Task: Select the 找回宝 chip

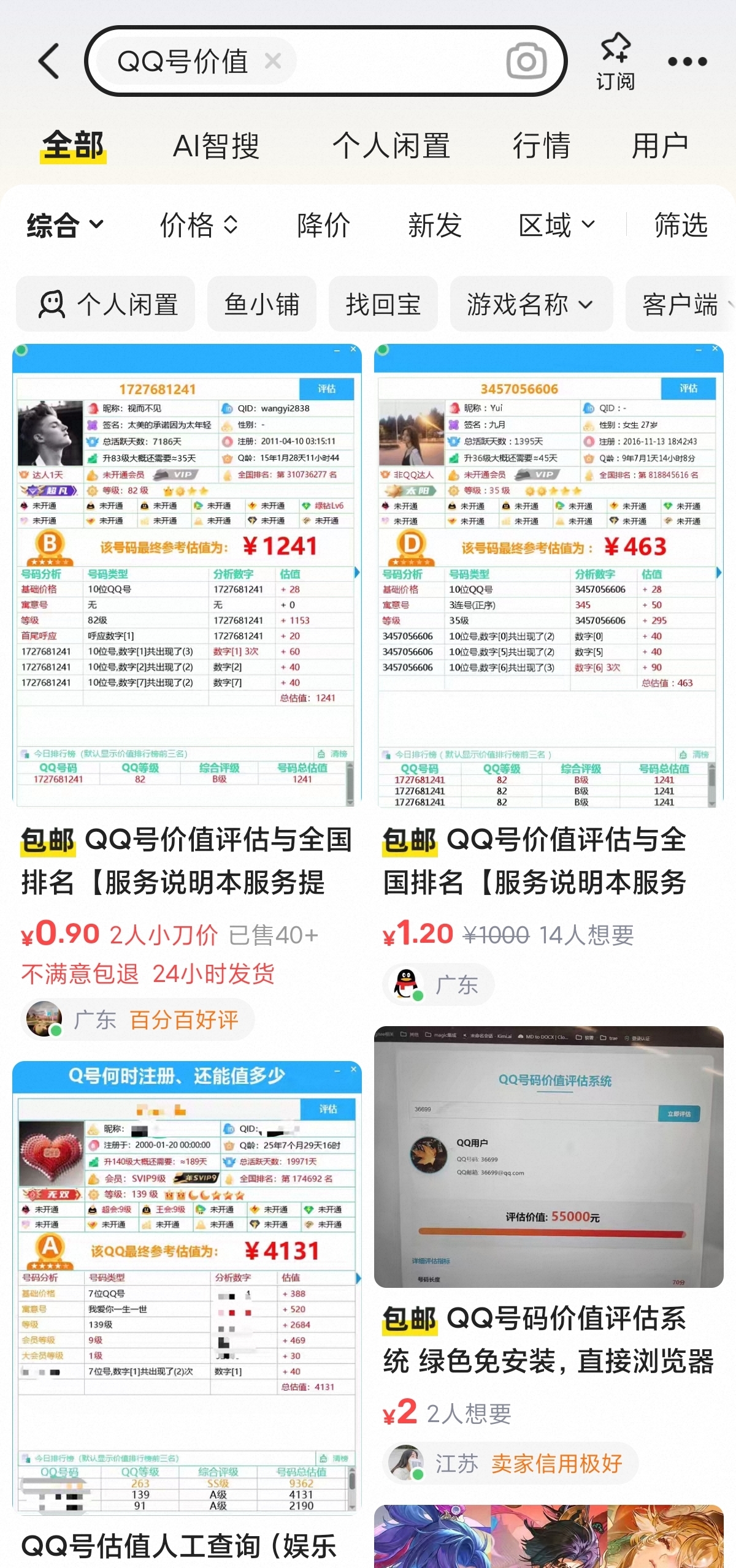Action: pos(383,304)
